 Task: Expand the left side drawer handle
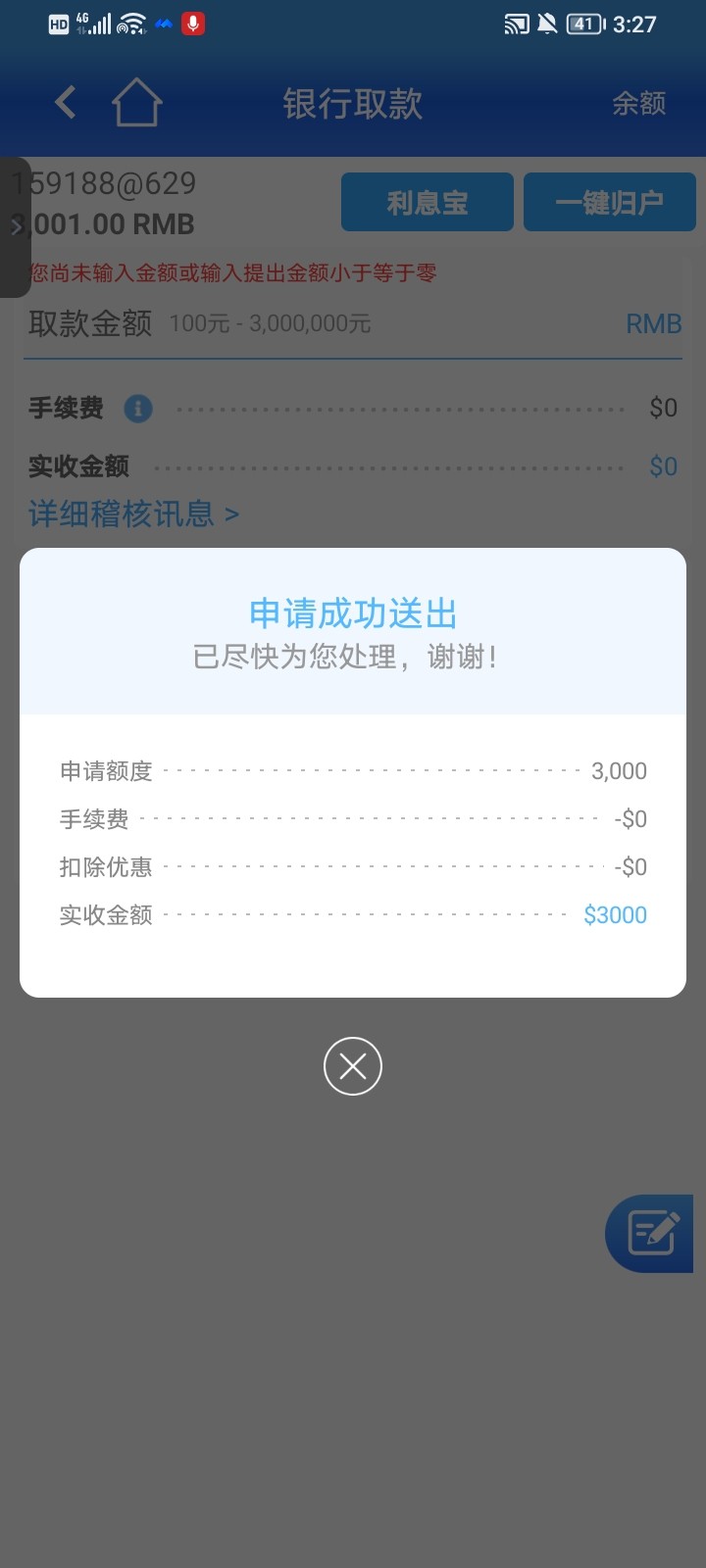click(15, 226)
